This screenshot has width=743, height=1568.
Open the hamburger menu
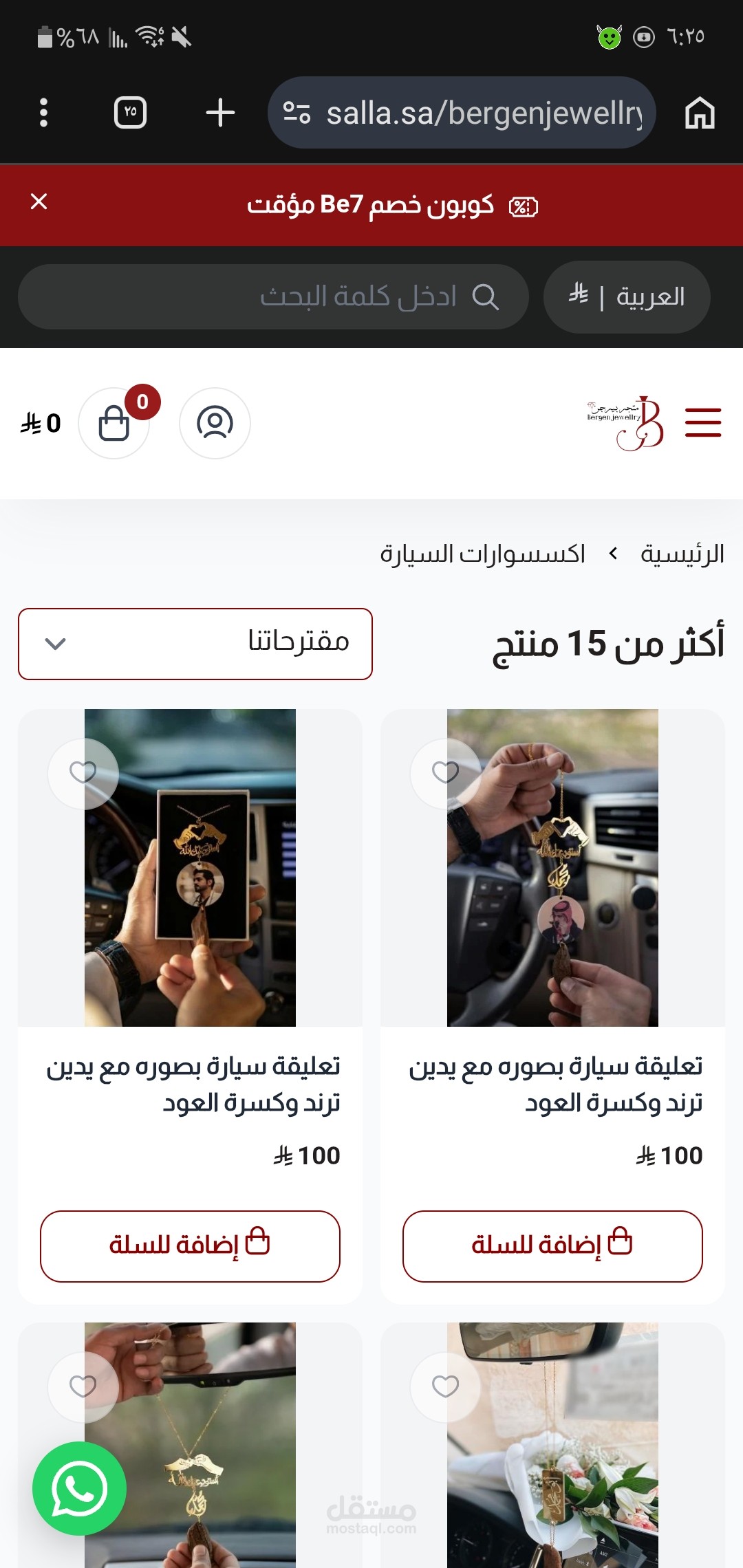tap(702, 423)
